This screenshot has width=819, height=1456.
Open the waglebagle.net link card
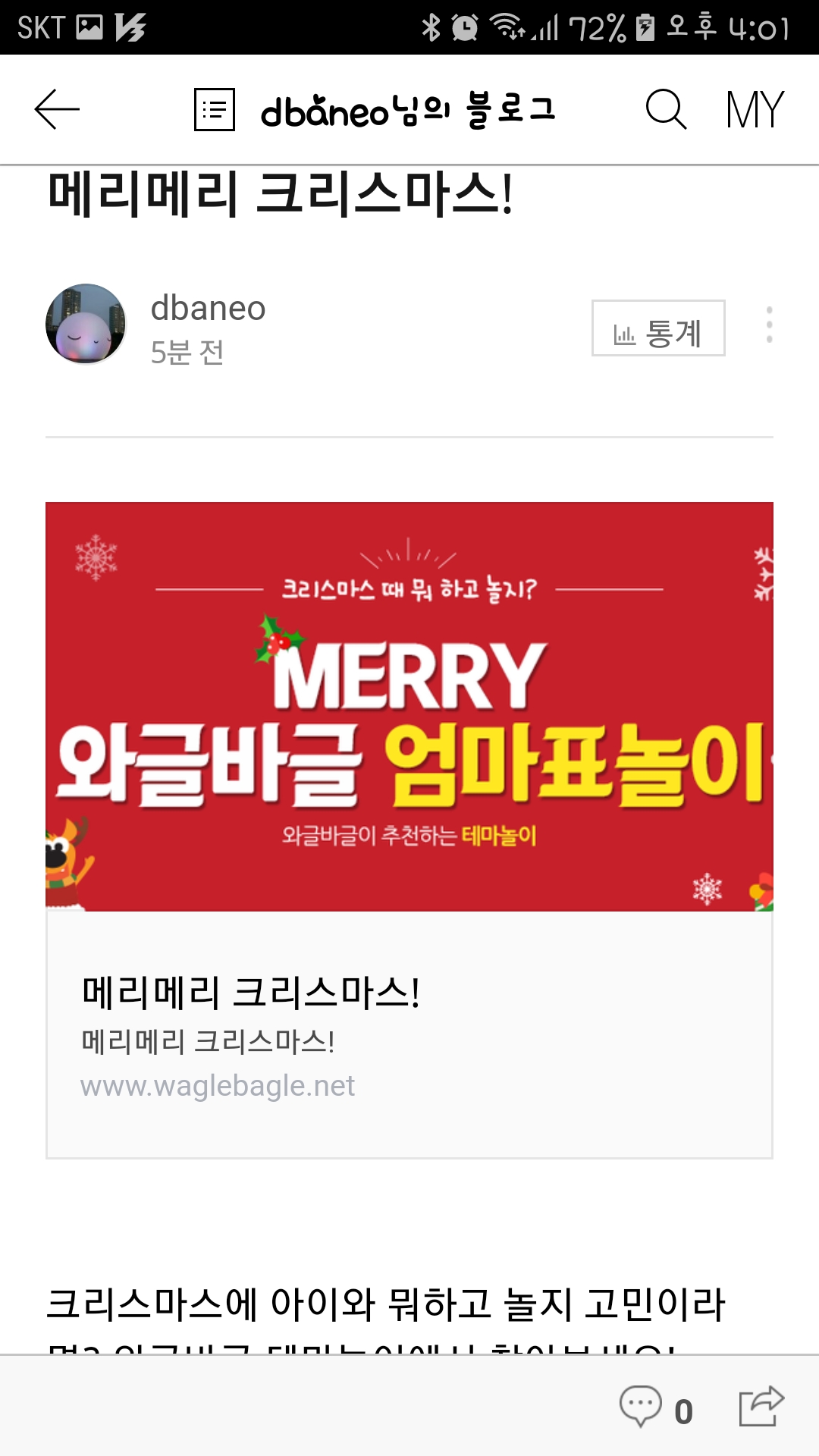tap(409, 830)
